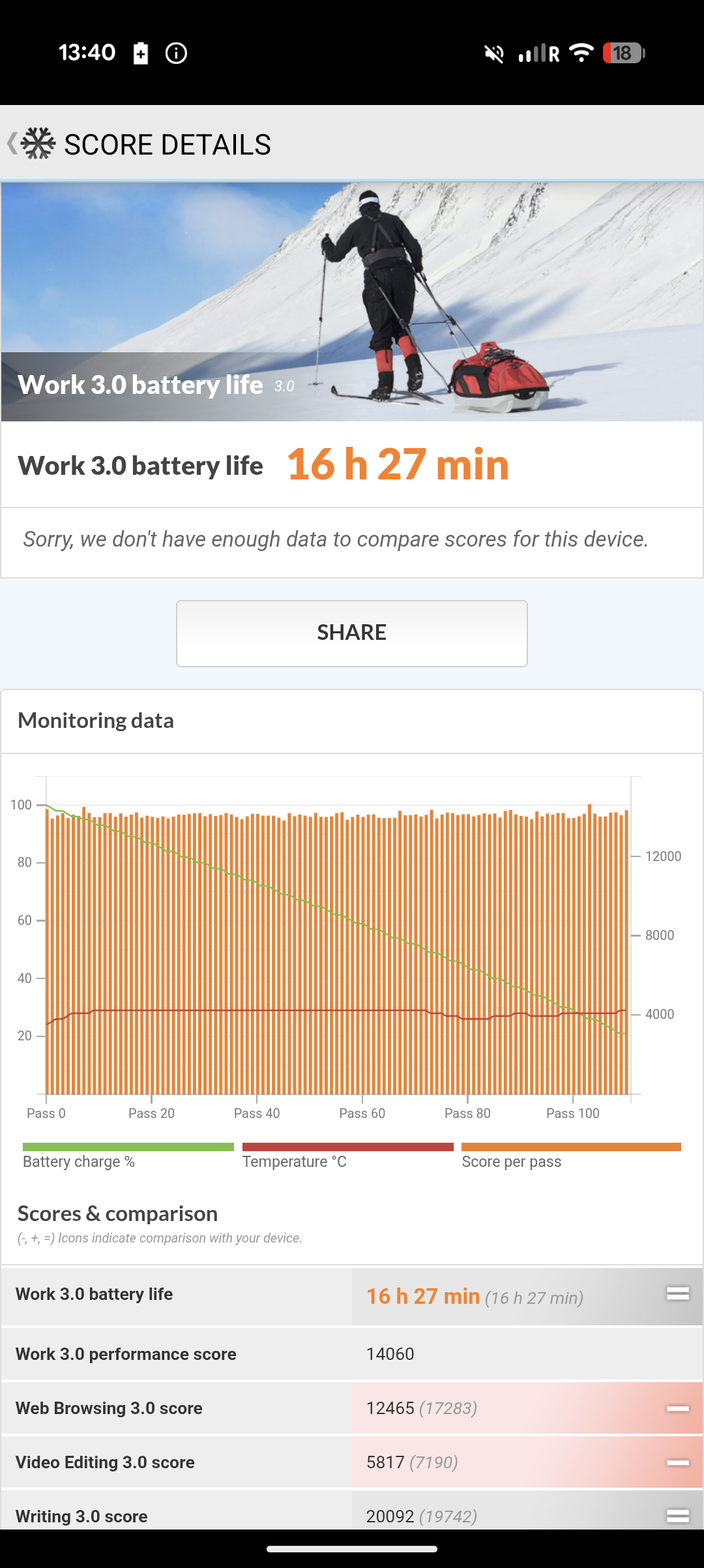Open Web Browsing 3.0 score row
Image resolution: width=704 pixels, height=1568 pixels.
click(x=352, y=1408)
